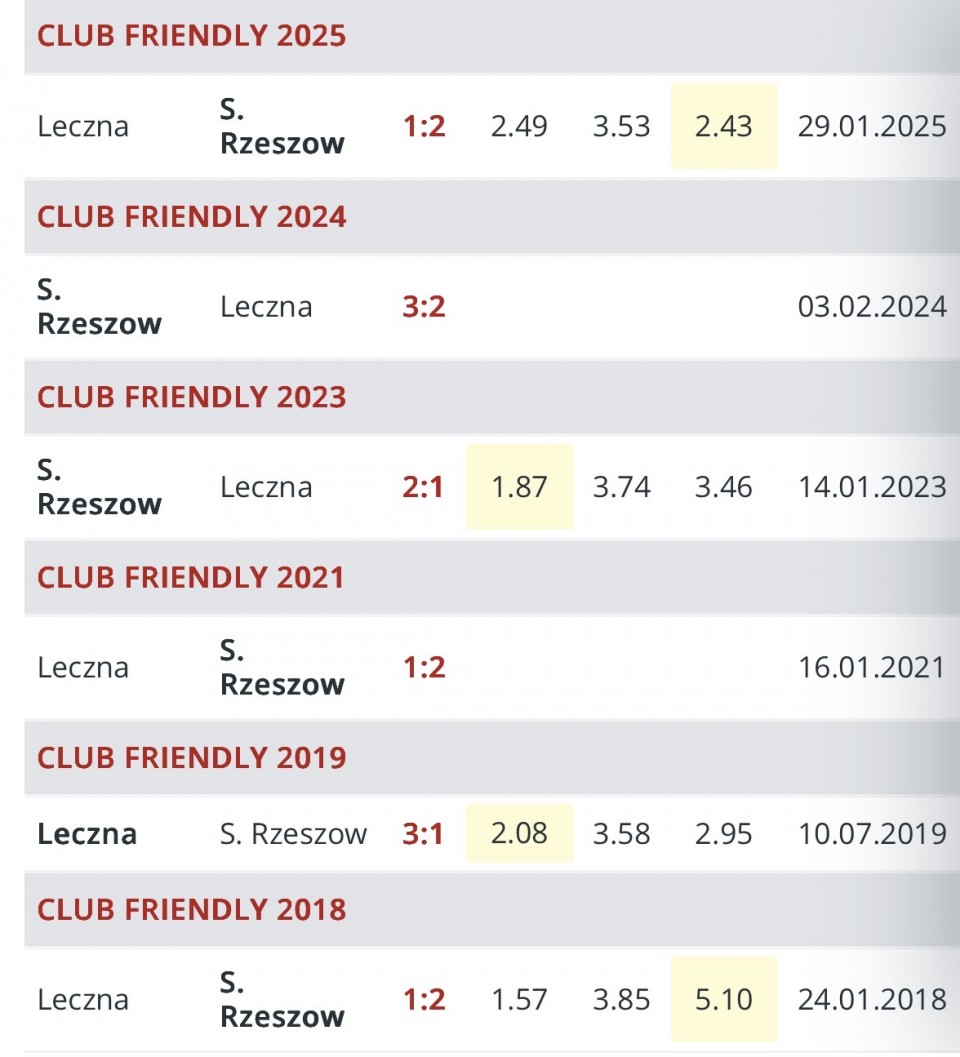Open the Leczna vs S. Rzeszow match from 16.01.2021
The width and height of the screenshot is (960, 1057).
point(424,667)
